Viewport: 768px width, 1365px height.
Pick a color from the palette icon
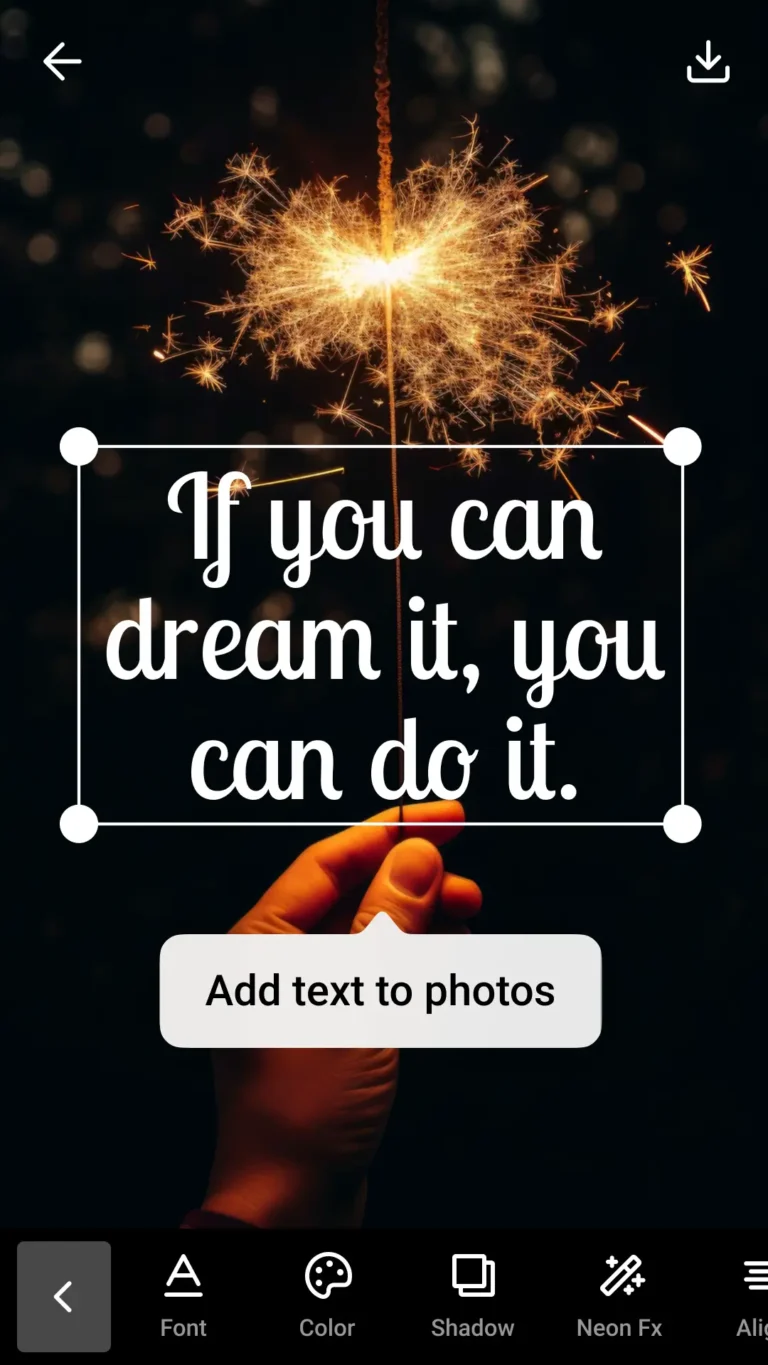[326, 1275]
